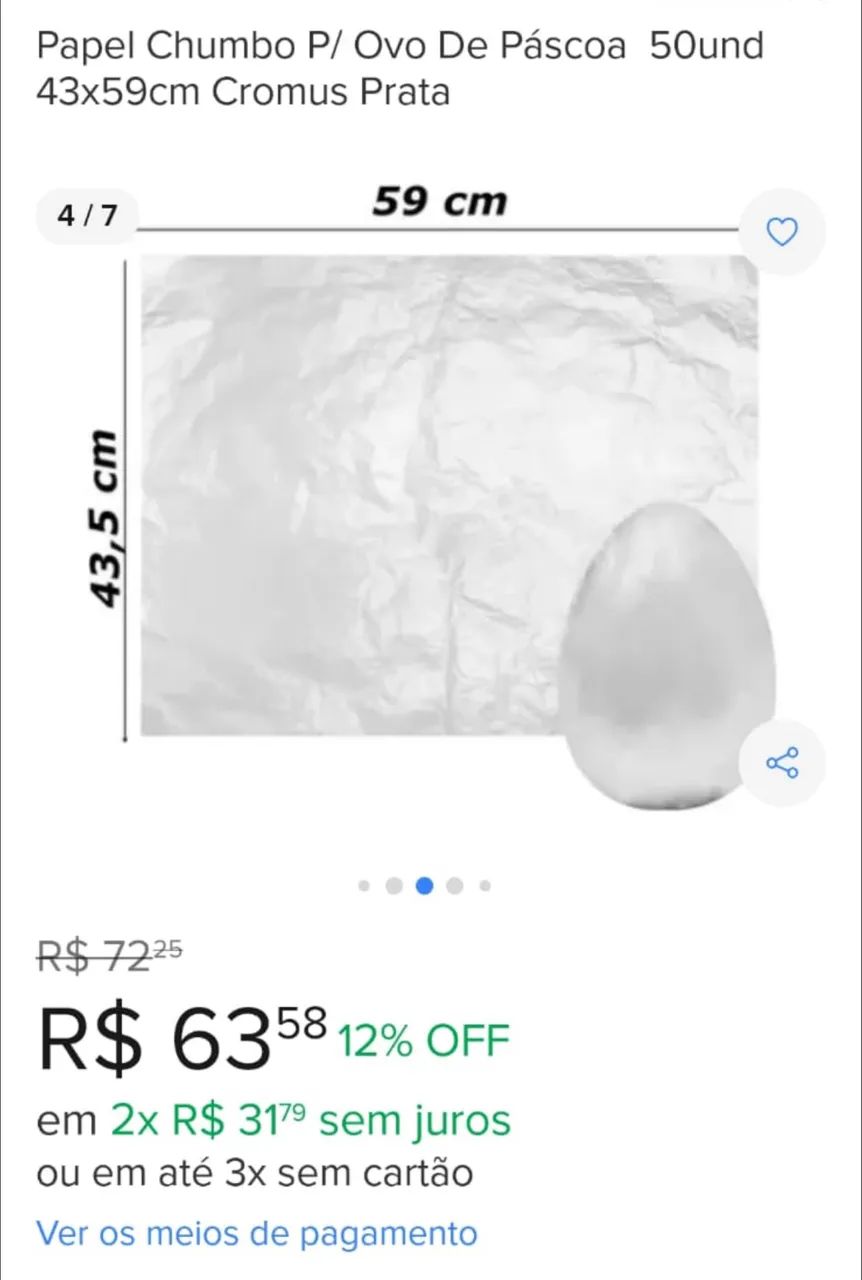Jump to image five using the carousel dots
Screen dimensions: 862x1280
[483, 885]
